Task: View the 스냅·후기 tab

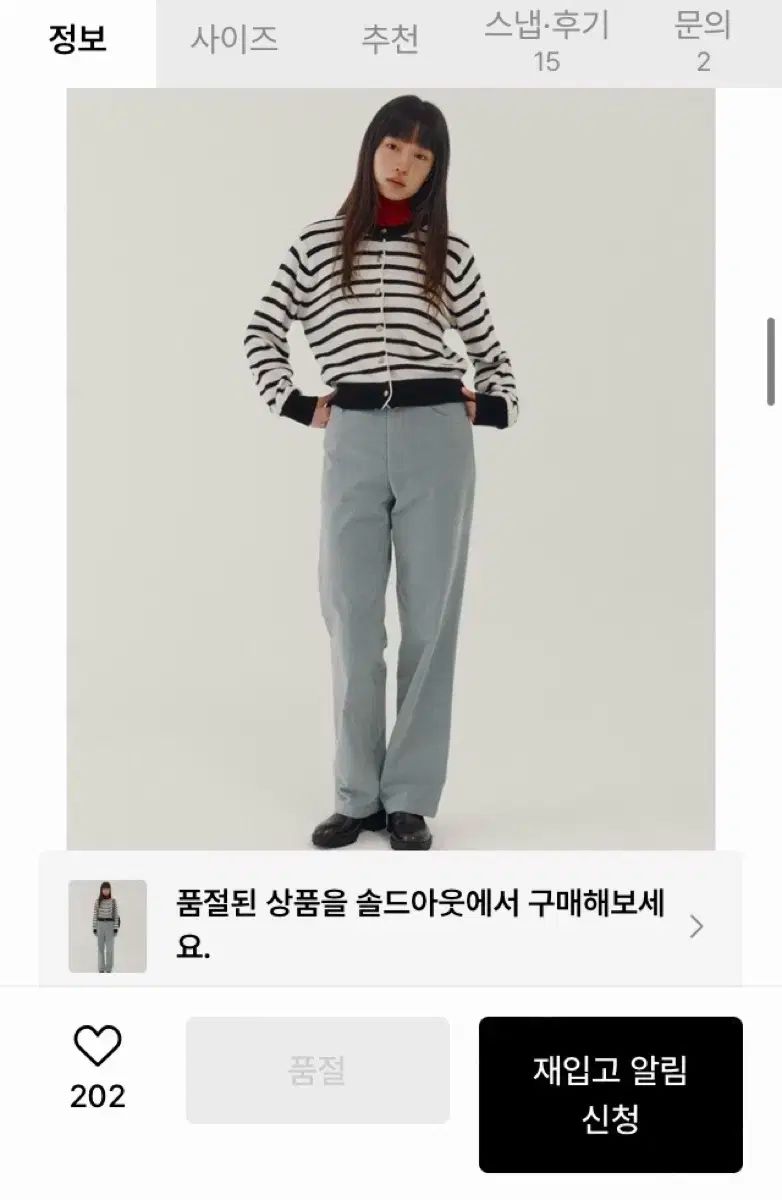Action: (546, 42)
